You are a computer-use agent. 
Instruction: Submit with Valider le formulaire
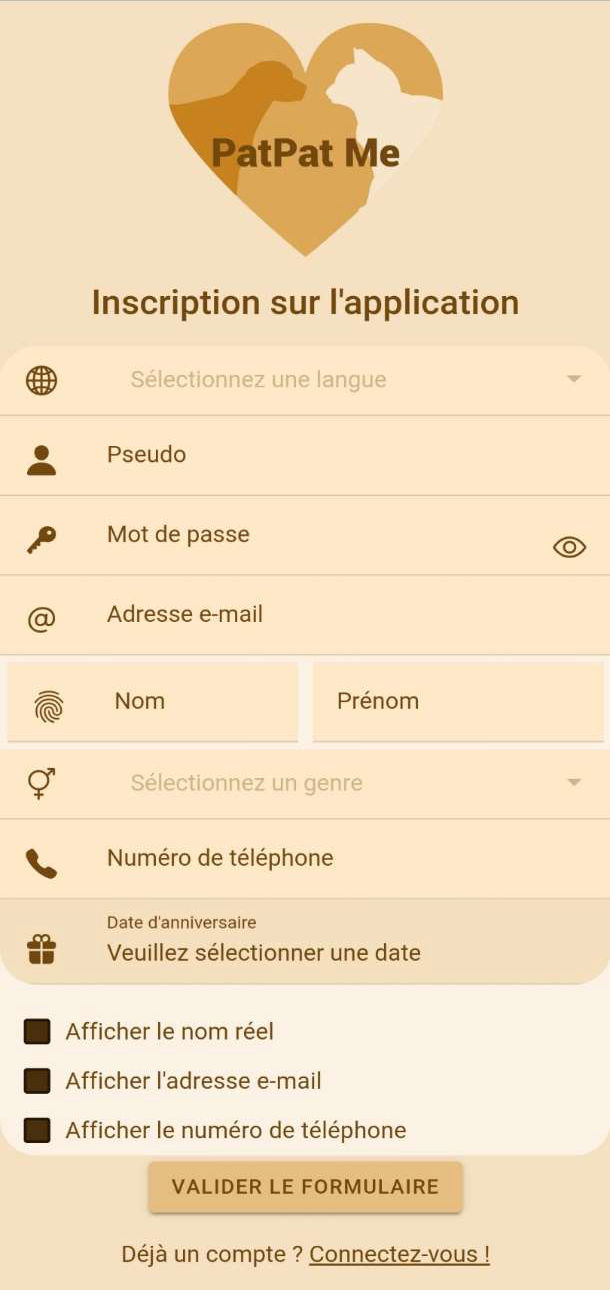pyautogui.click(x=305, y=1187)
